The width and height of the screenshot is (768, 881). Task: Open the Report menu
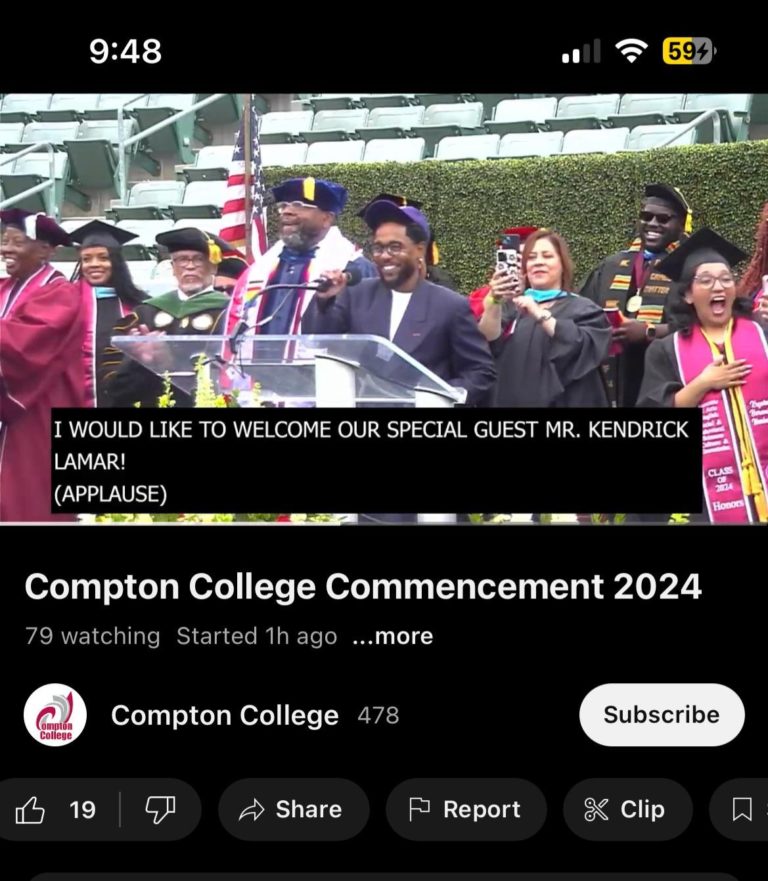465,810
